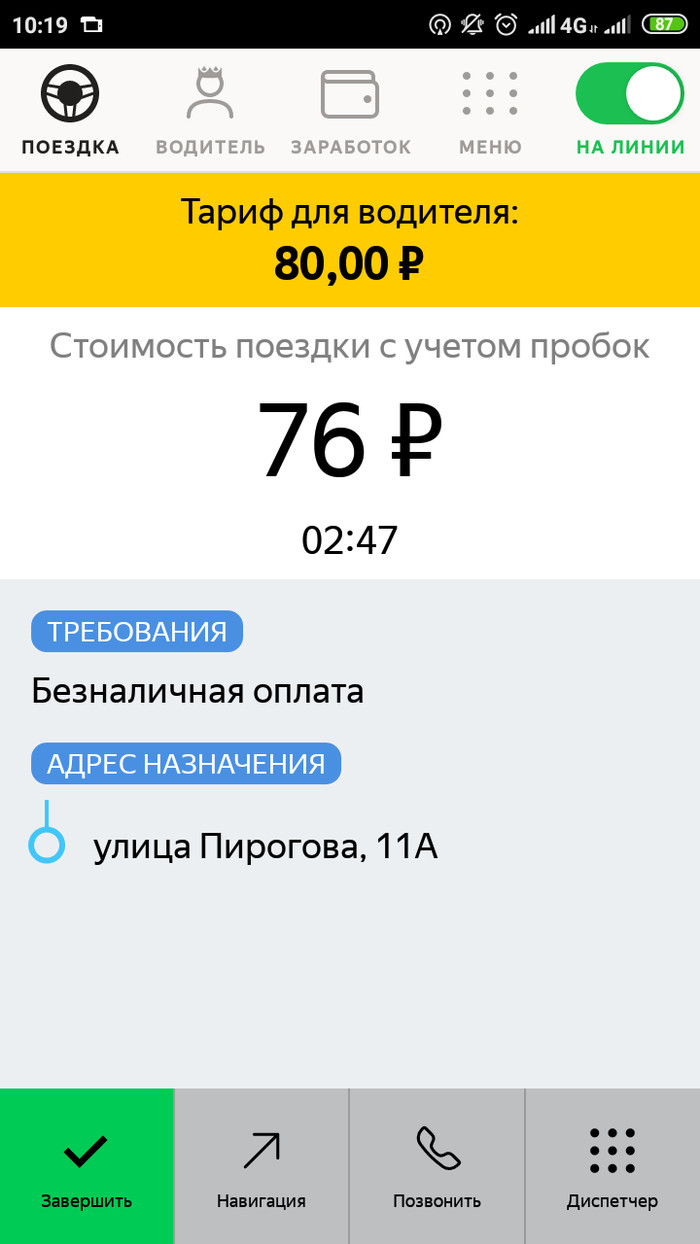
Task: Call the passenger with Позвонить
Action: coord(437,1166)
